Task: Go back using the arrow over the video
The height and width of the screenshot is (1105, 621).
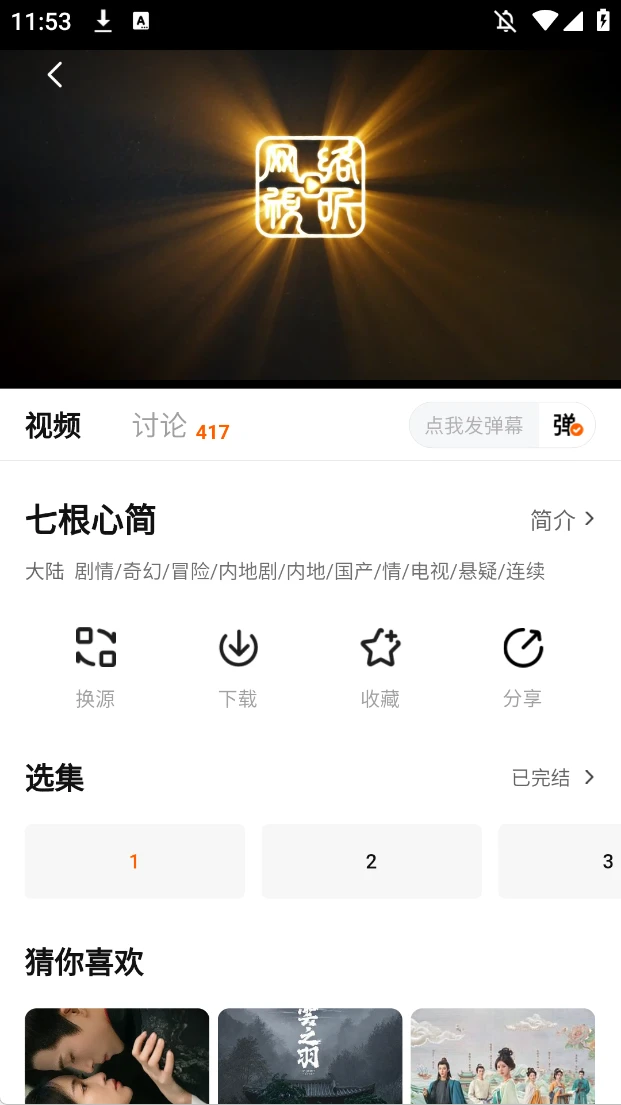Action: (x=55, y=75)
